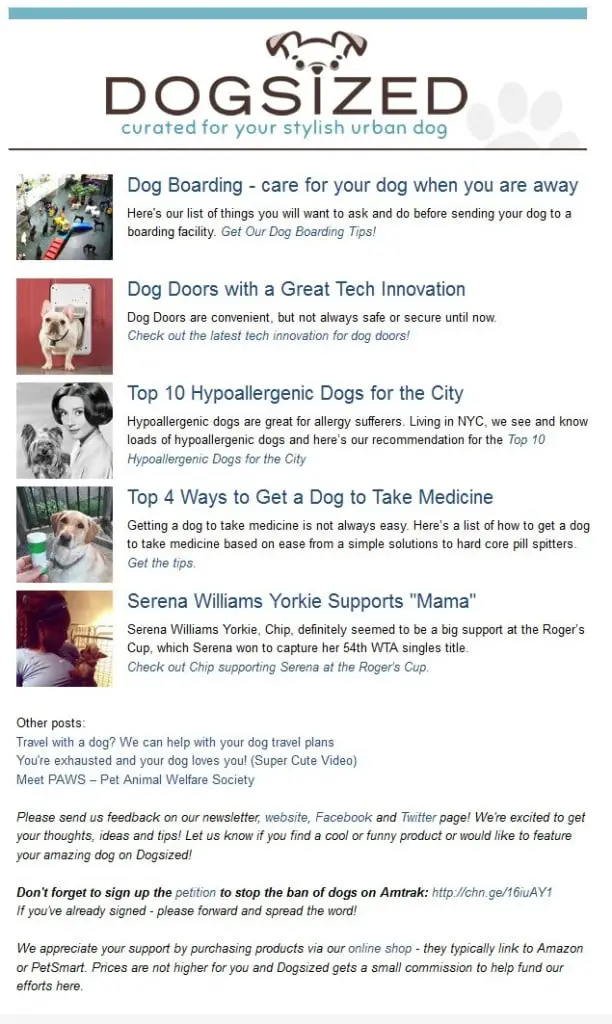
Task: Open the Facebook link
Action: (x=344, y=818)
